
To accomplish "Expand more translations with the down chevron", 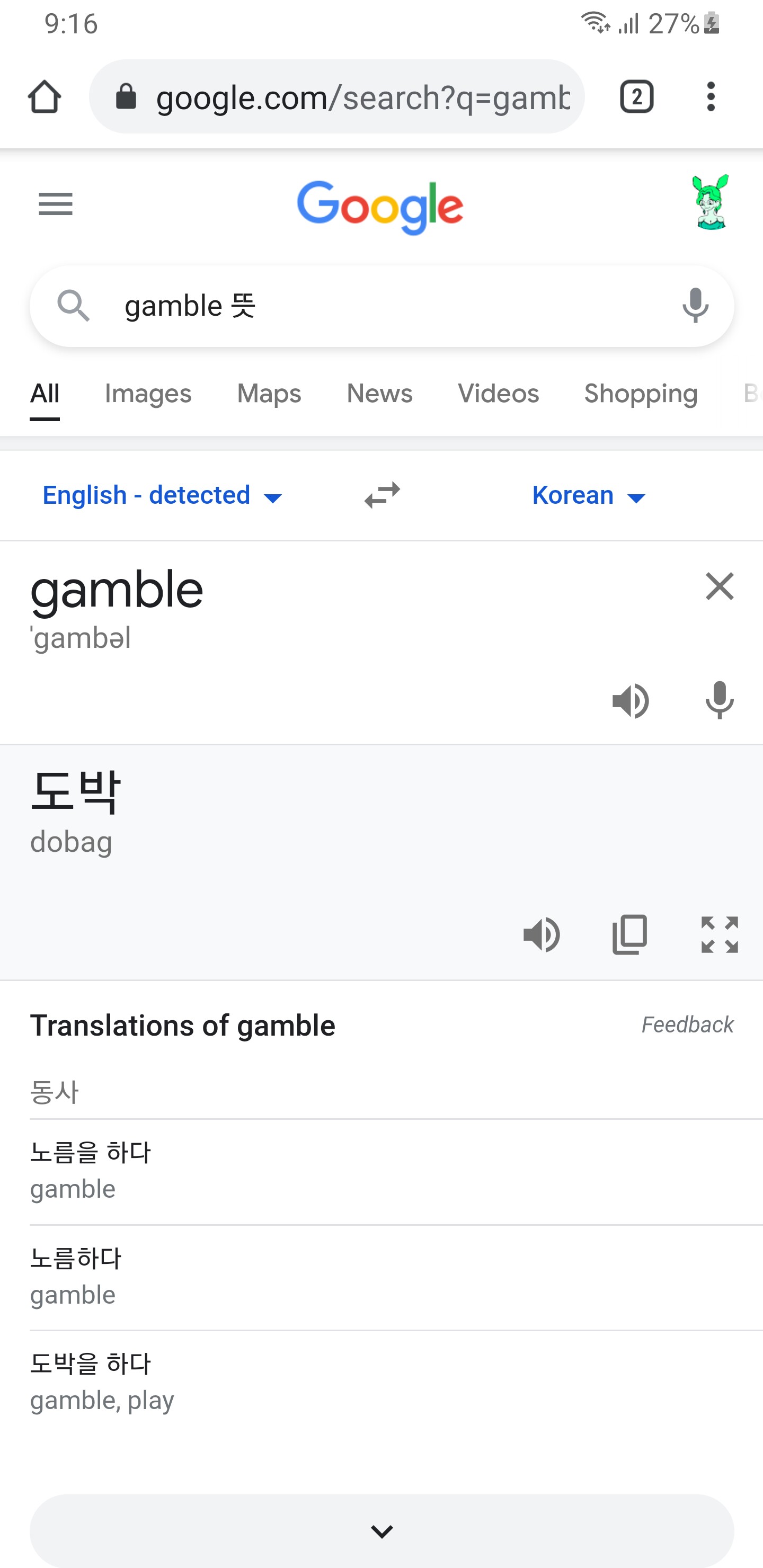I will 382,1531.
